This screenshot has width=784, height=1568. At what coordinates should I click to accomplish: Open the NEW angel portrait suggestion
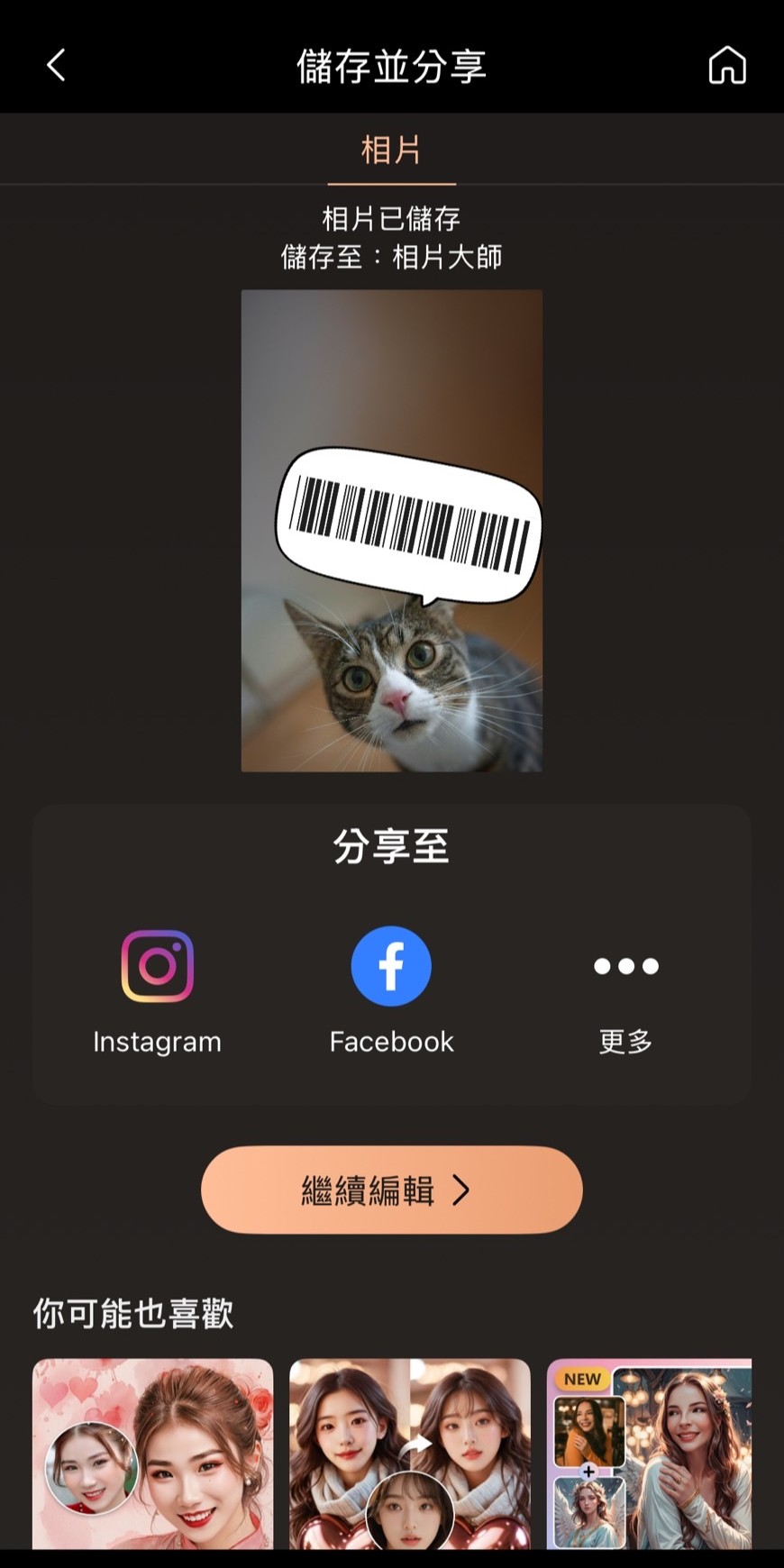click(x=649, y=1453)
